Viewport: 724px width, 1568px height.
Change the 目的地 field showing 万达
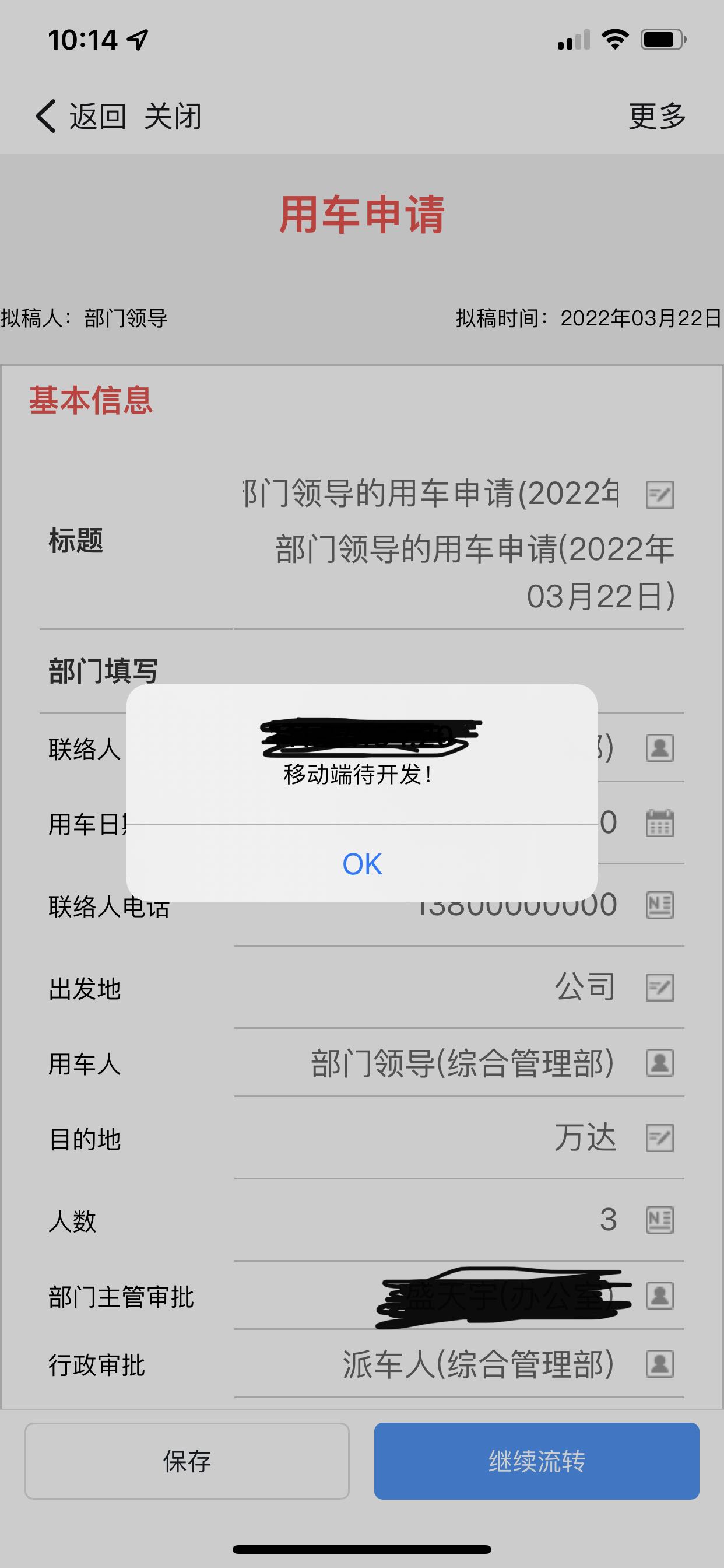pos(659,1138)
